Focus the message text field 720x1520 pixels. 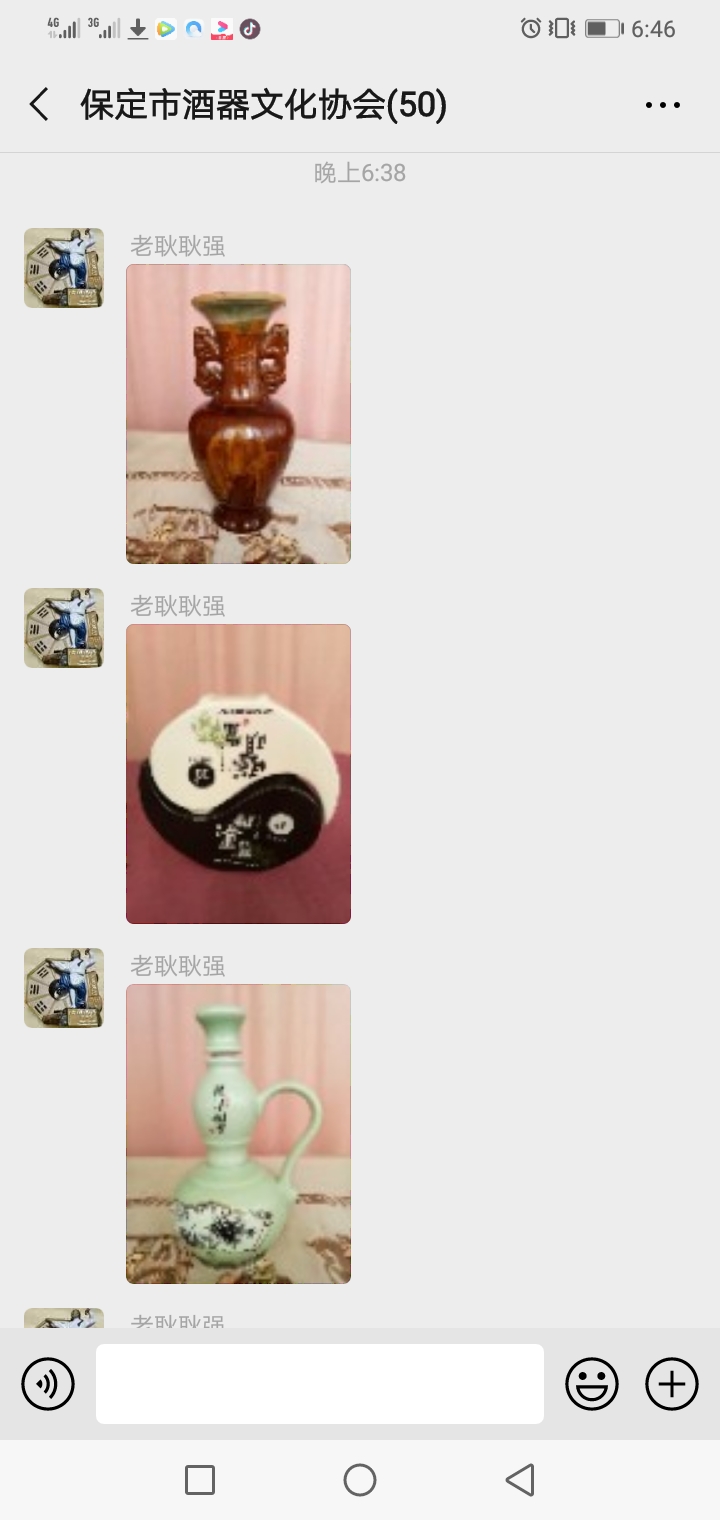(320, 1384)
